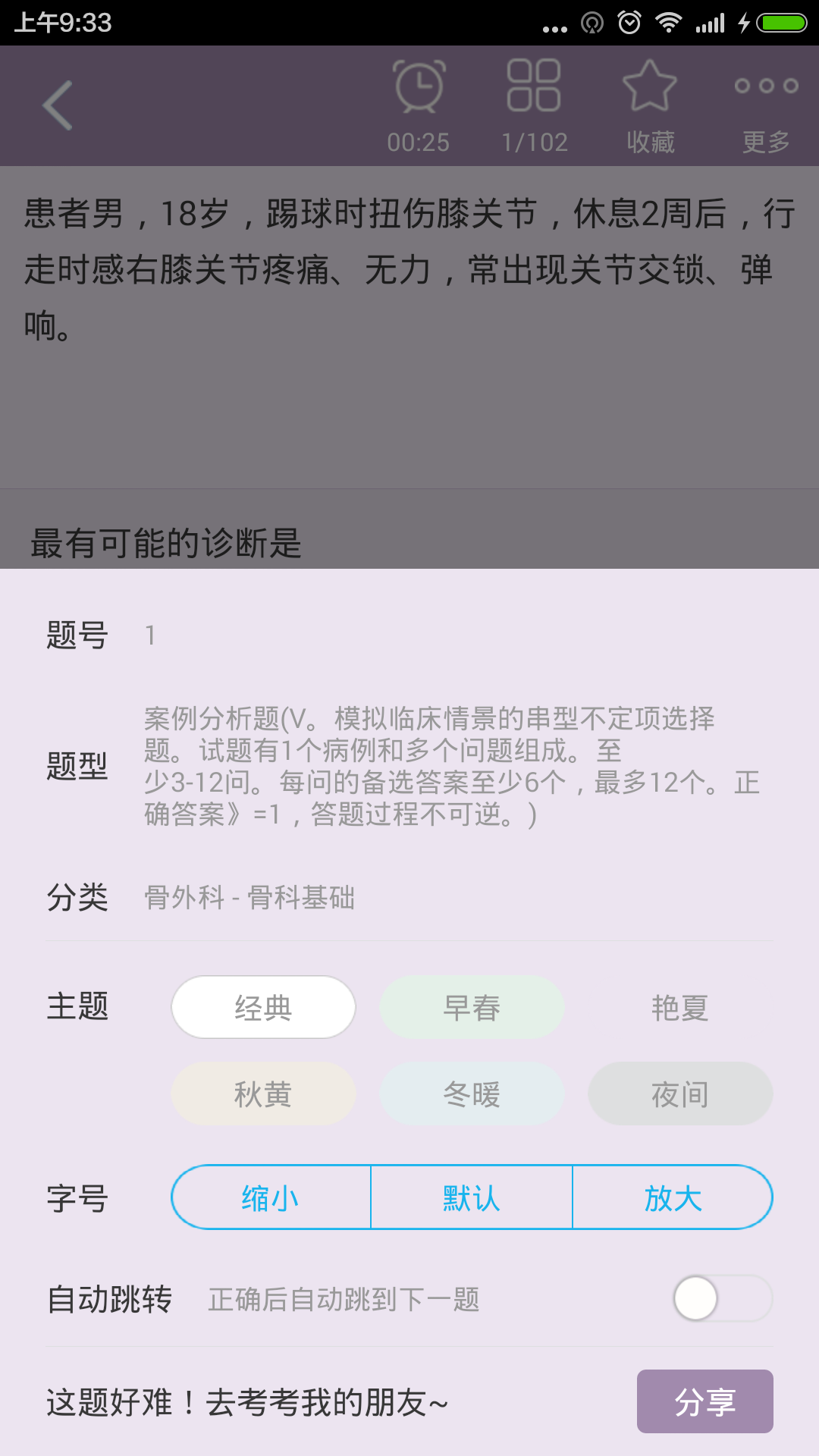Screen dimensions: 819x1456
Task: Tap the 更多 more options button
Action: click(x=766, y=105)
